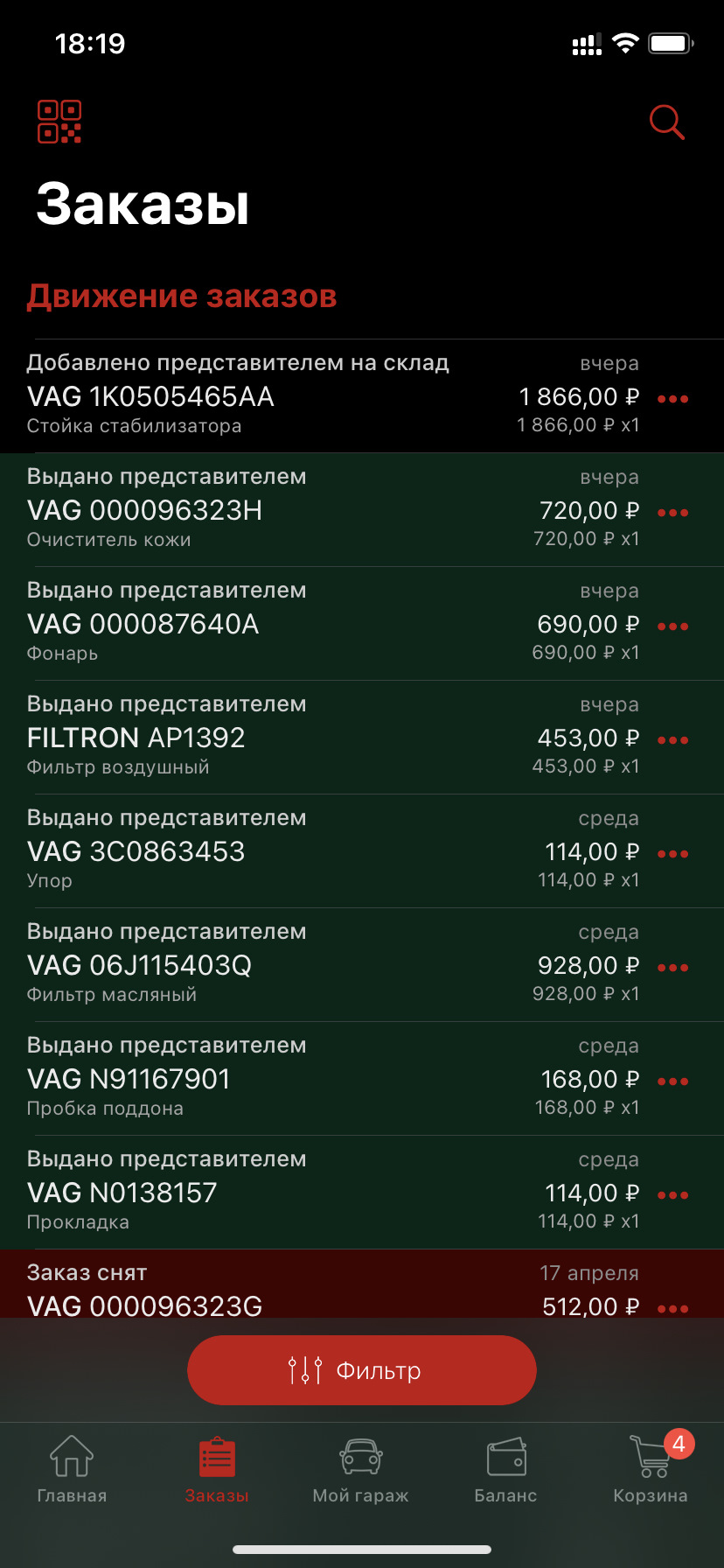
Task: Switch to the Баланс tab
Action: [505, 1472]
